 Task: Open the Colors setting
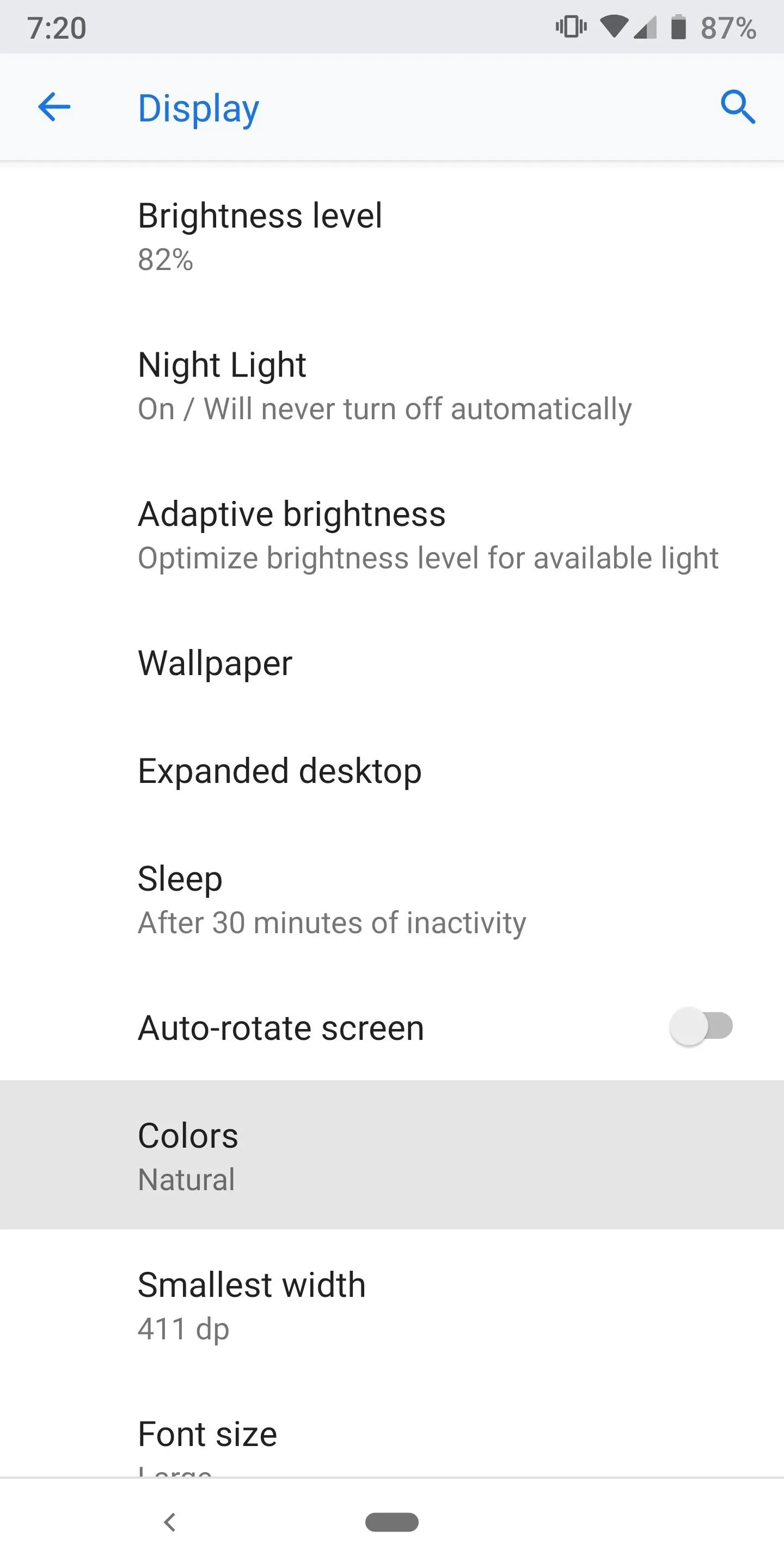[x=392, y=1155]
